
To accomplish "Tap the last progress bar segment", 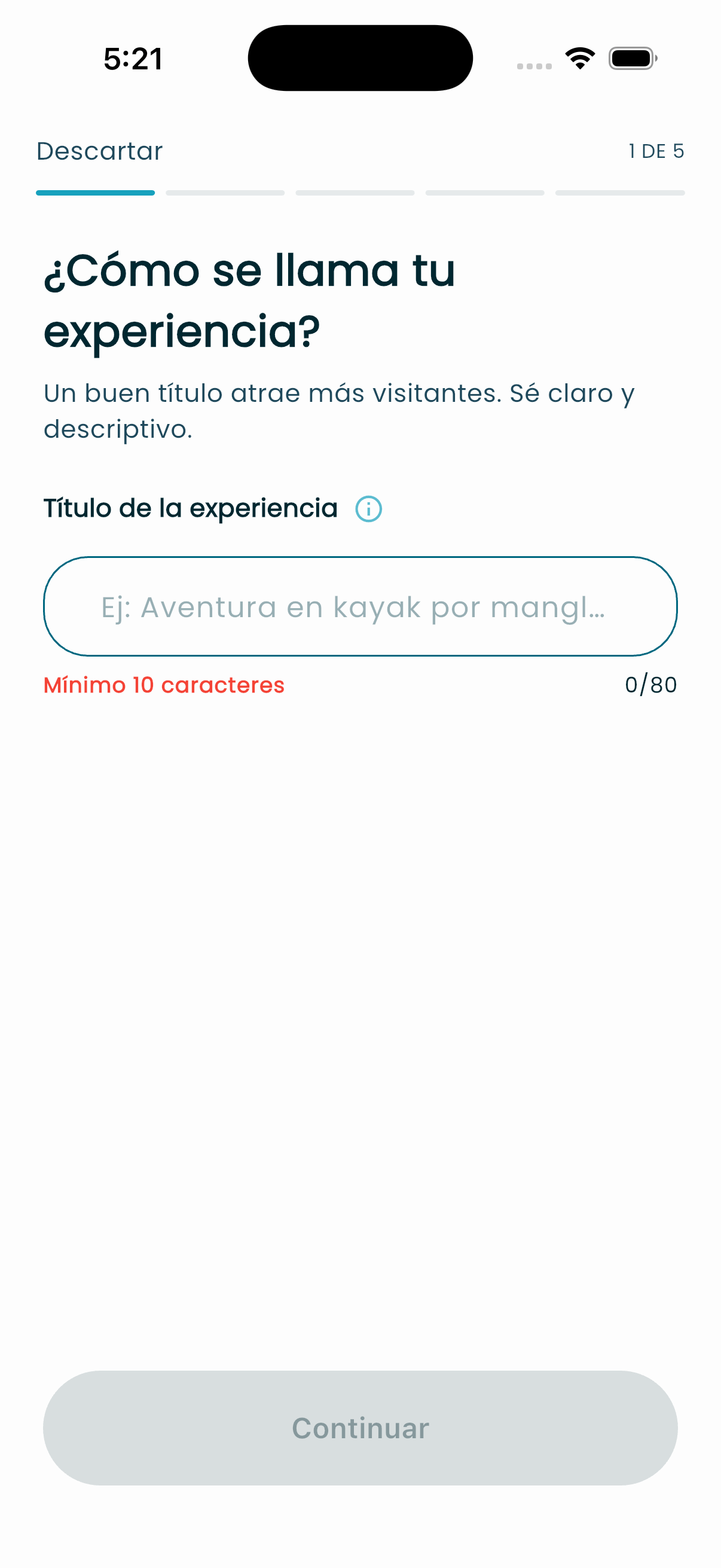I will (620, 193).
